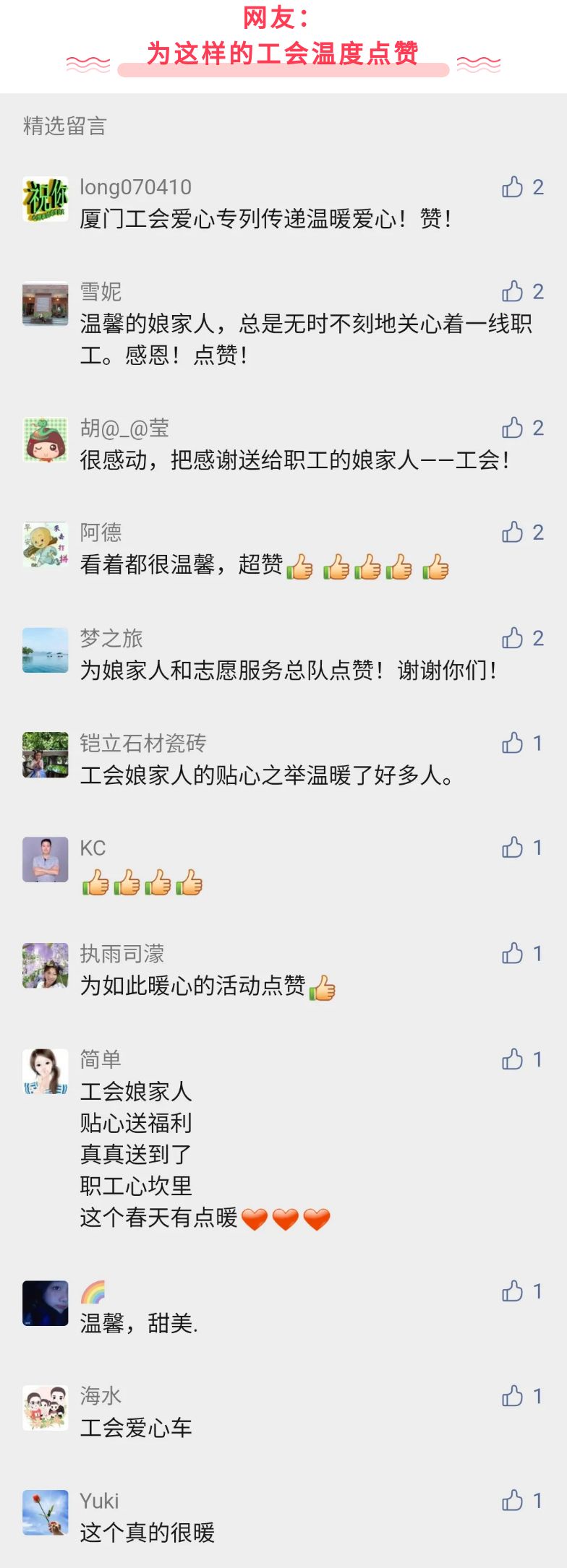The width and height of the screenshot is (567, 1568).
Task: Like 海水's comment 工会爱心车
Action: (513, 1396)
